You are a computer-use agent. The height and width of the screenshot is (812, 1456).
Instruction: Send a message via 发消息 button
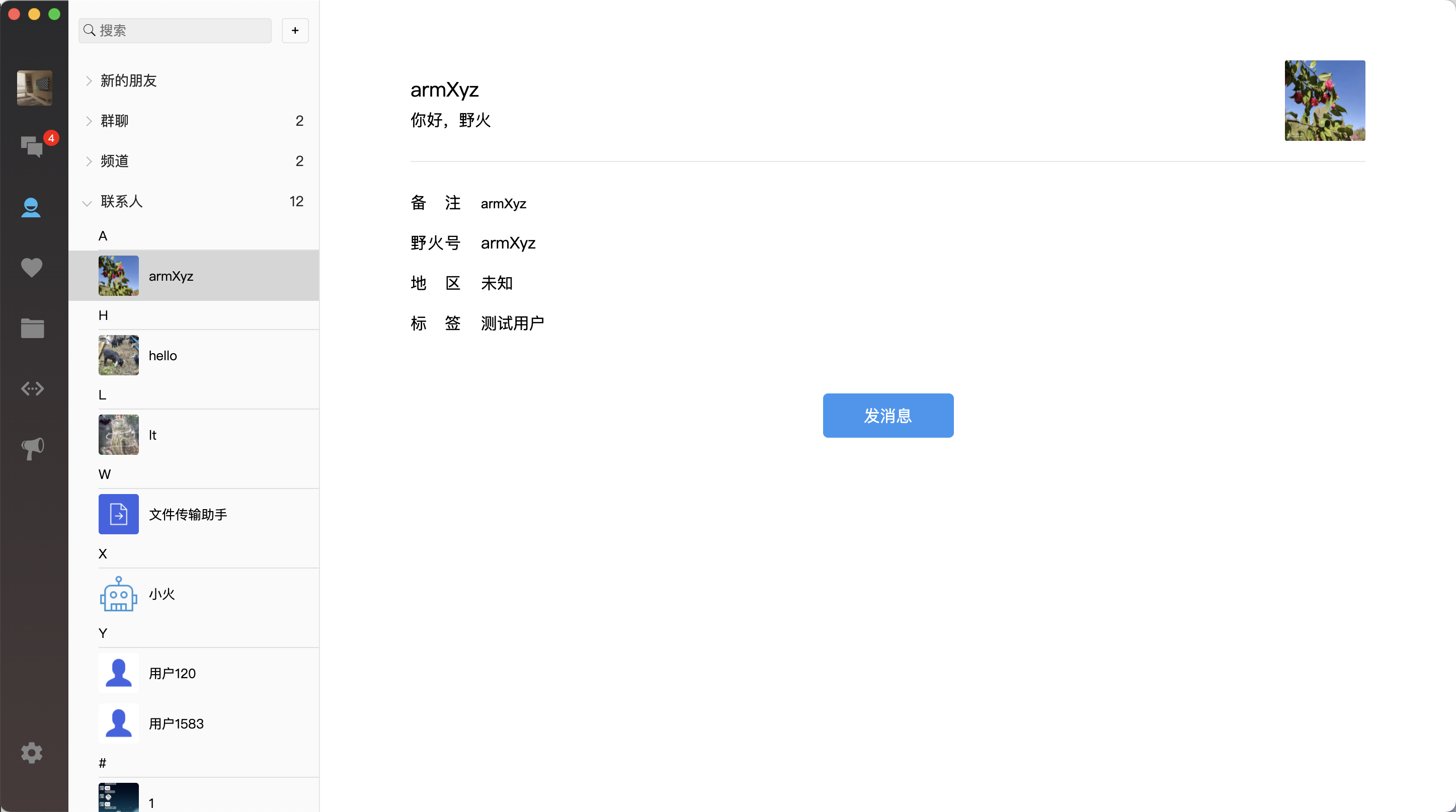pos(887,416)
